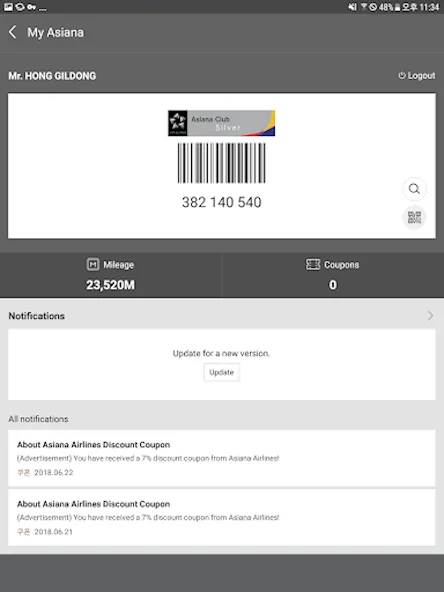Open the discount coupon notification dated 2018.06.22

[x=222, y=458]
